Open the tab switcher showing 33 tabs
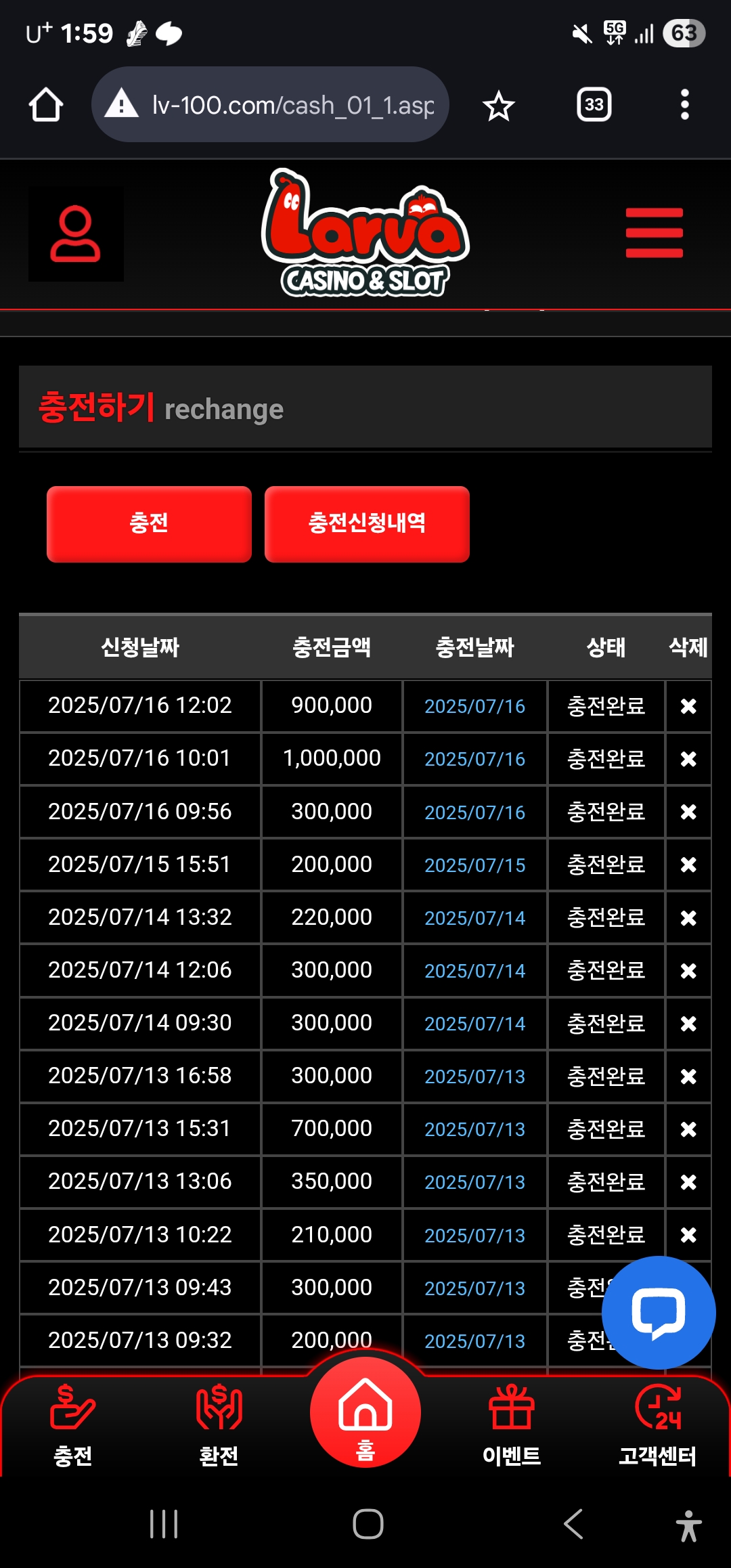731x1568 pixels. [x=594, y=105]
